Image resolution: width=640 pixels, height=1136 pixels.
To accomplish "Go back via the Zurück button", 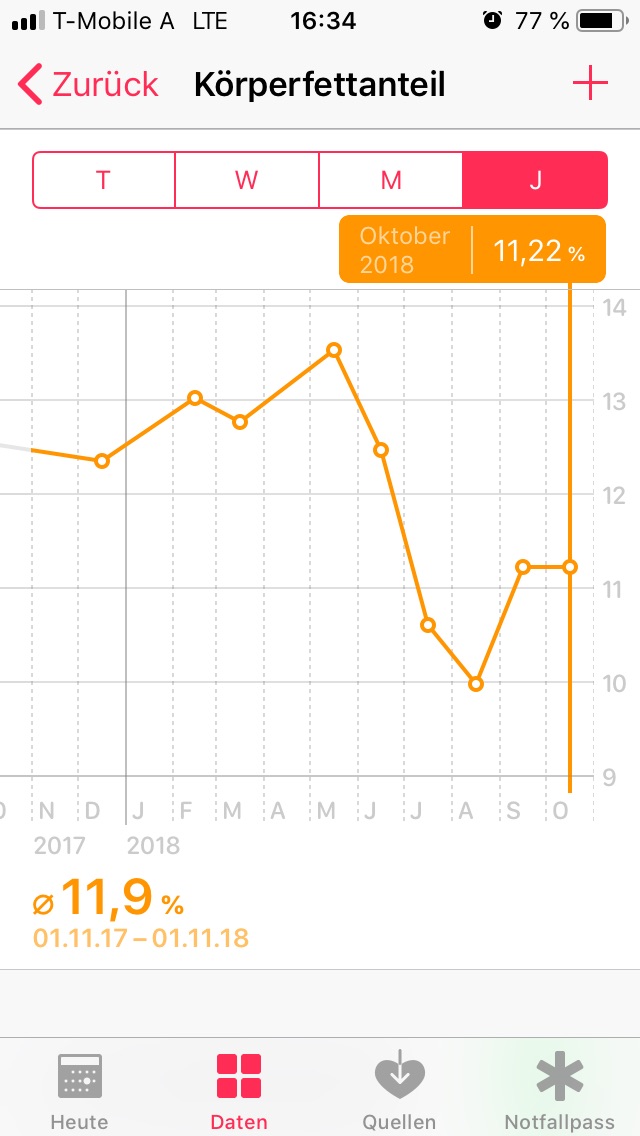I will tap(89, 84).
